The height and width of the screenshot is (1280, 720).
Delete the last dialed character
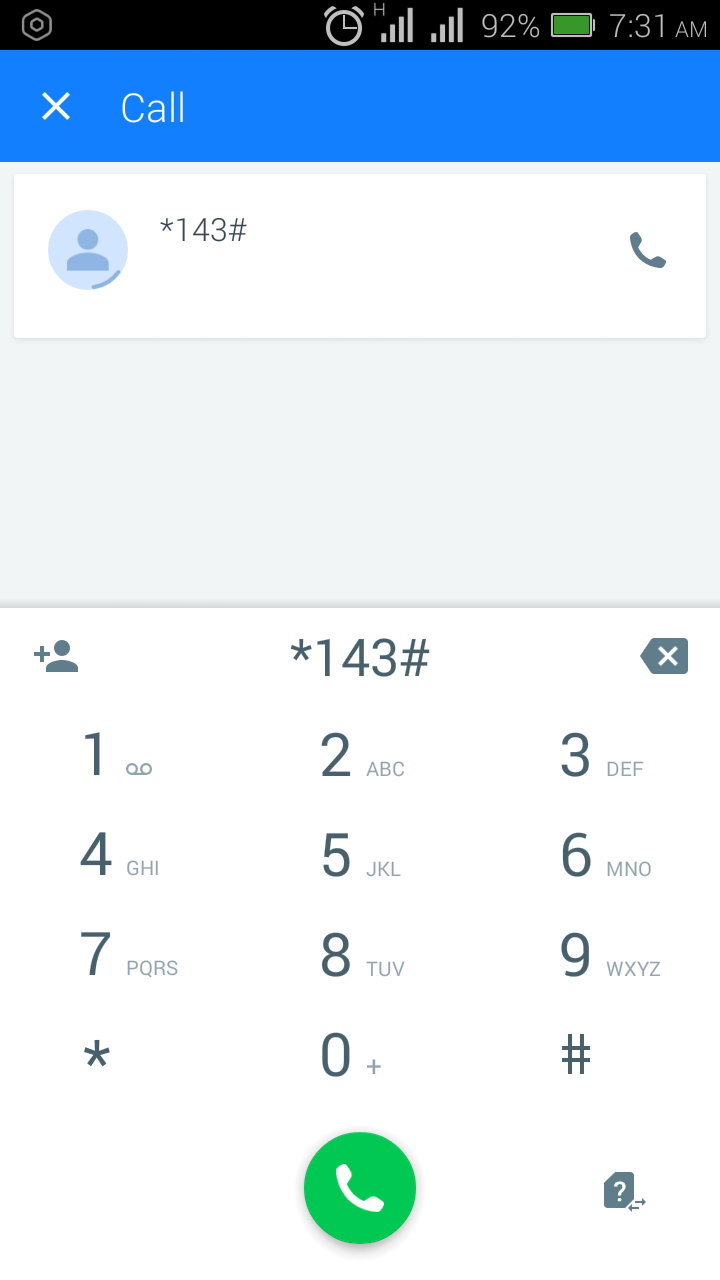click(x=664, y=657)
